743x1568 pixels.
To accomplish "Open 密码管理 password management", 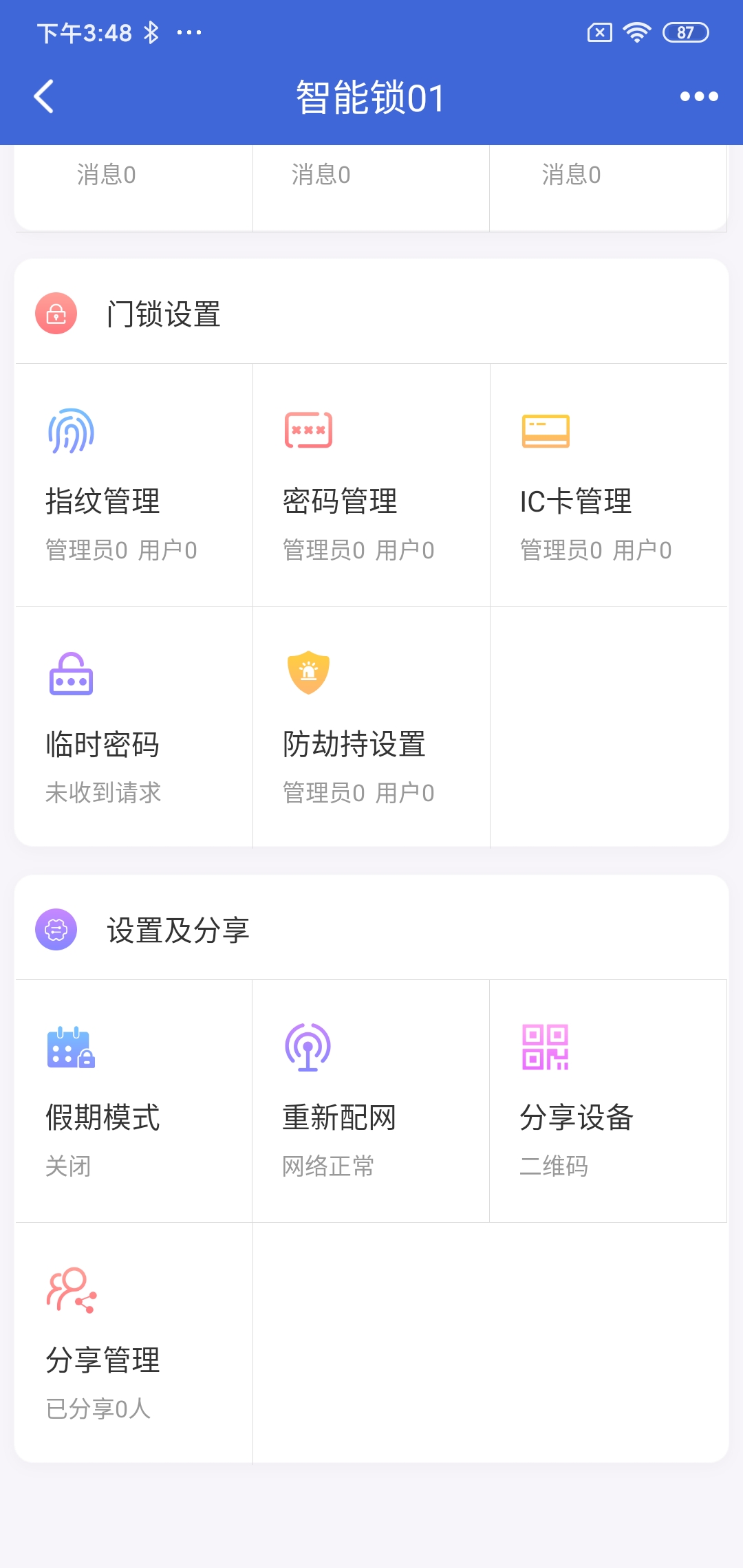I will click(371, 485).
